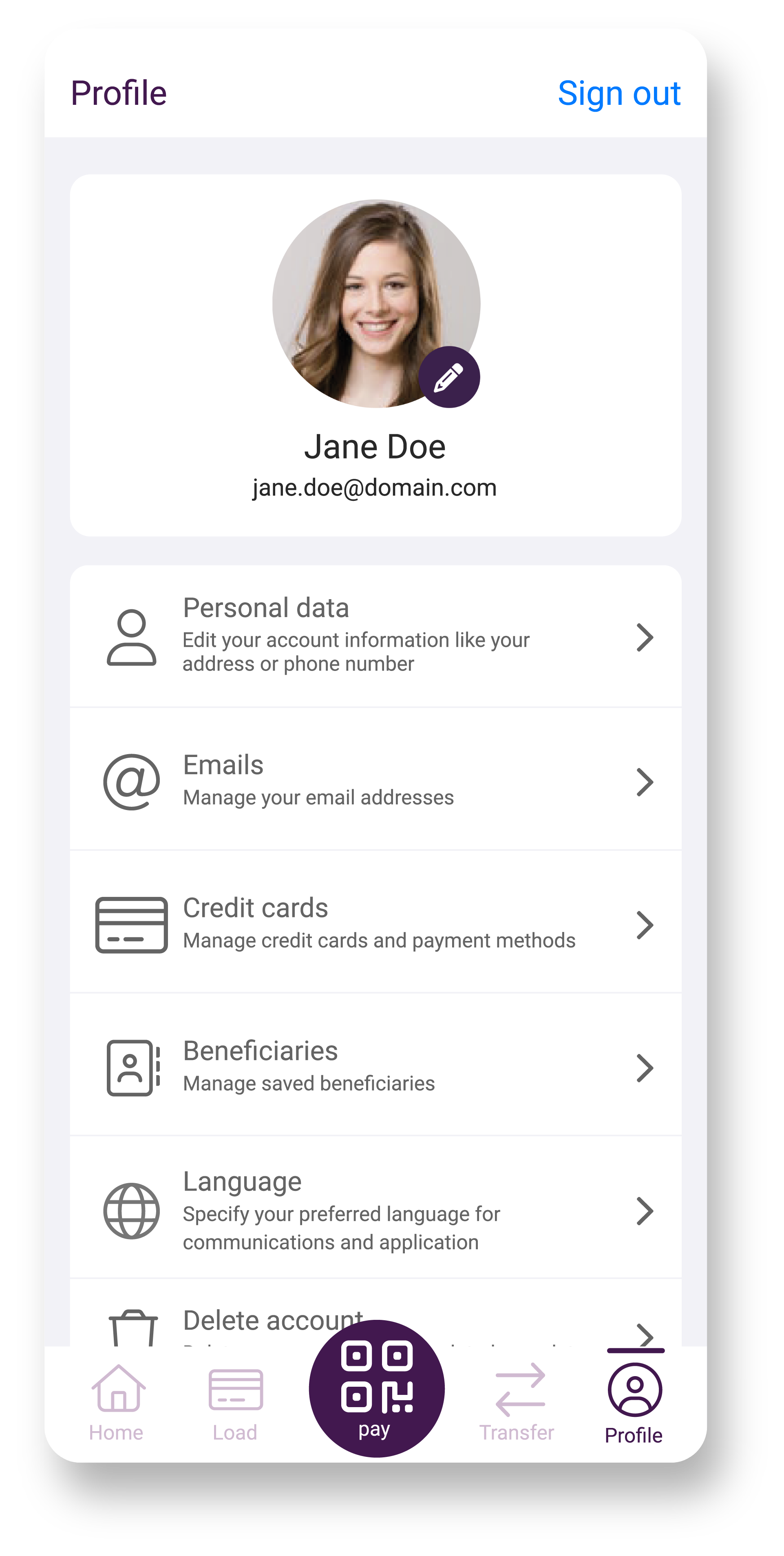
Task: Open the Emails row
Action: point(375,780)
